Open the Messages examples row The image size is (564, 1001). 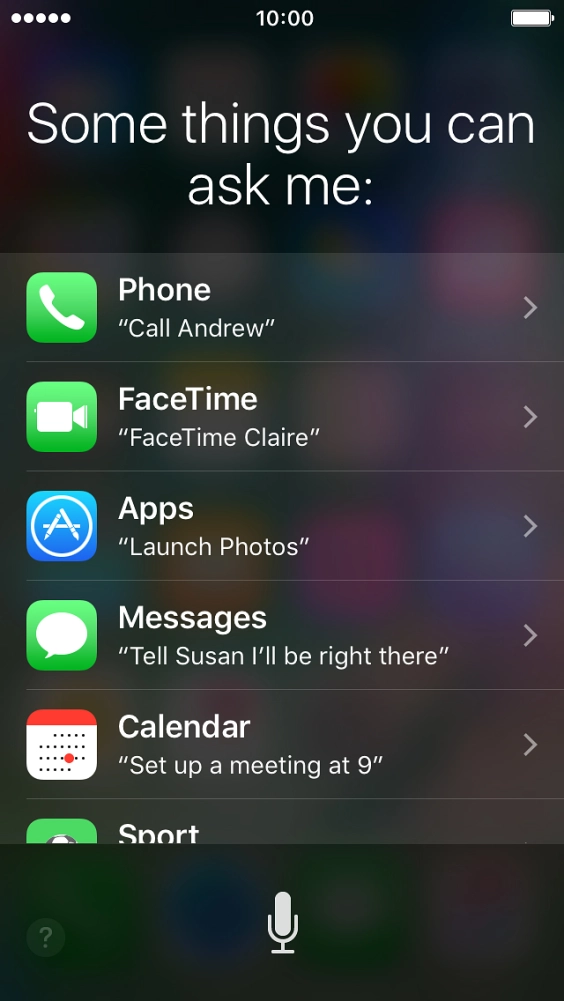(x=282, y=635)
